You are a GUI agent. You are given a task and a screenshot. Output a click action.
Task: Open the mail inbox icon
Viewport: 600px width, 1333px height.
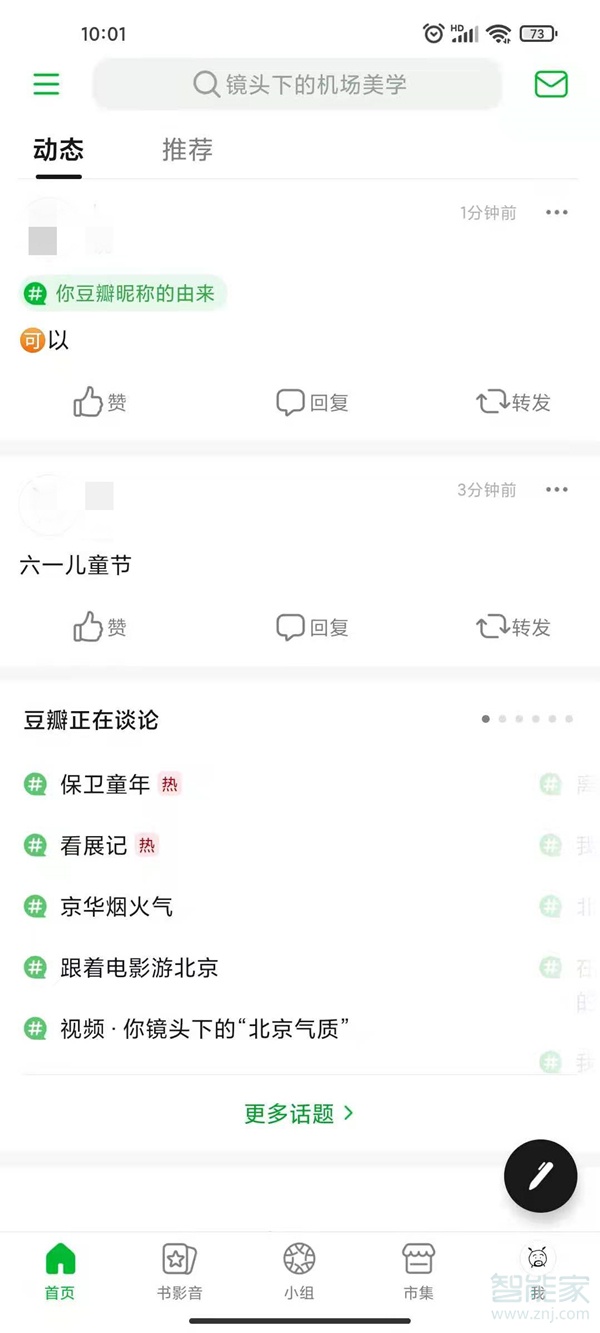(551, 84)
